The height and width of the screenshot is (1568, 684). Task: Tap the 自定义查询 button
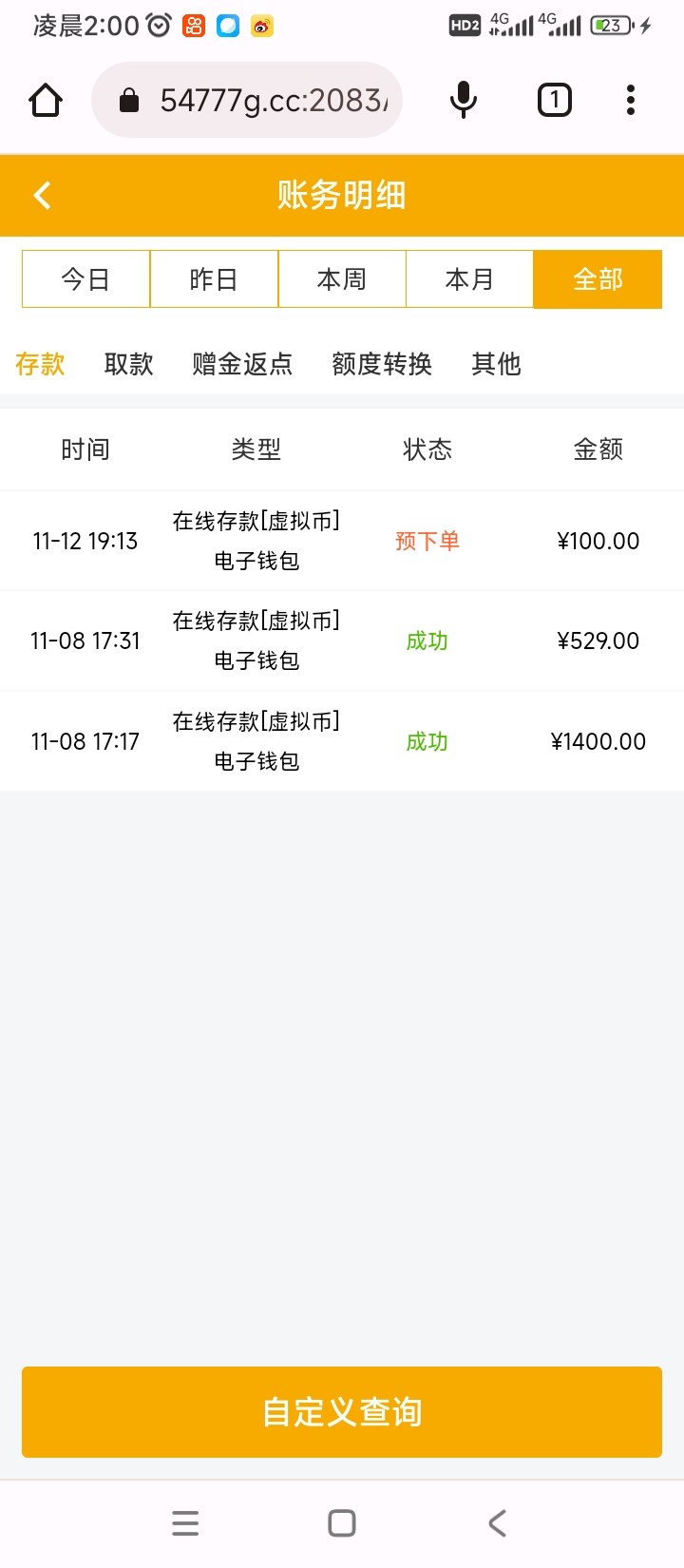tap(342, 1412)
